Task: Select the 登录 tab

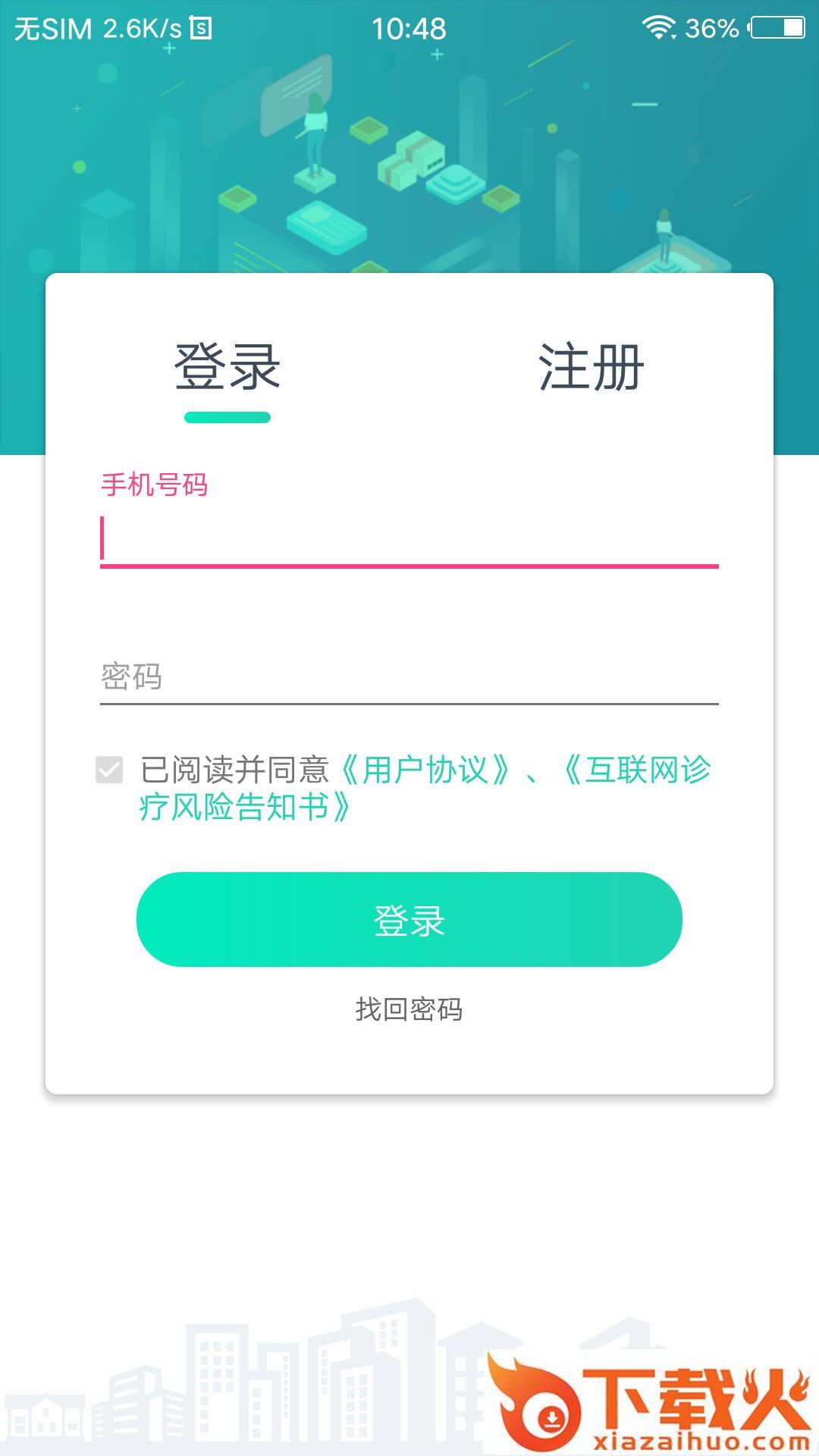Action: click(x=227, y=368)
